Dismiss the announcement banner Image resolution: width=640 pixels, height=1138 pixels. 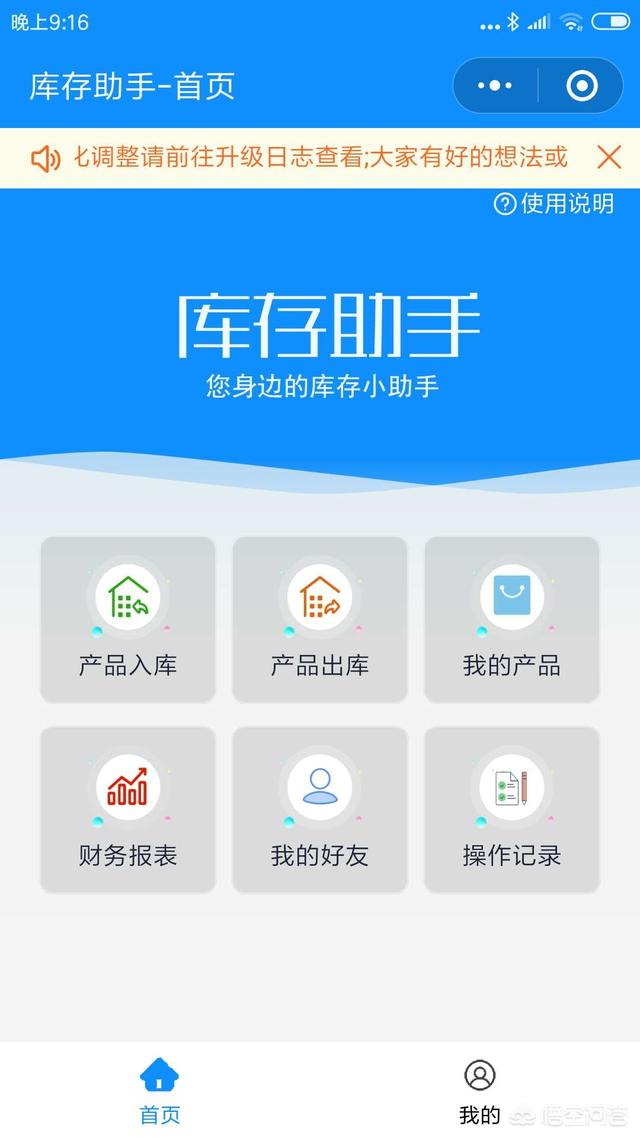pyautogui.click(x=609, y=157)
